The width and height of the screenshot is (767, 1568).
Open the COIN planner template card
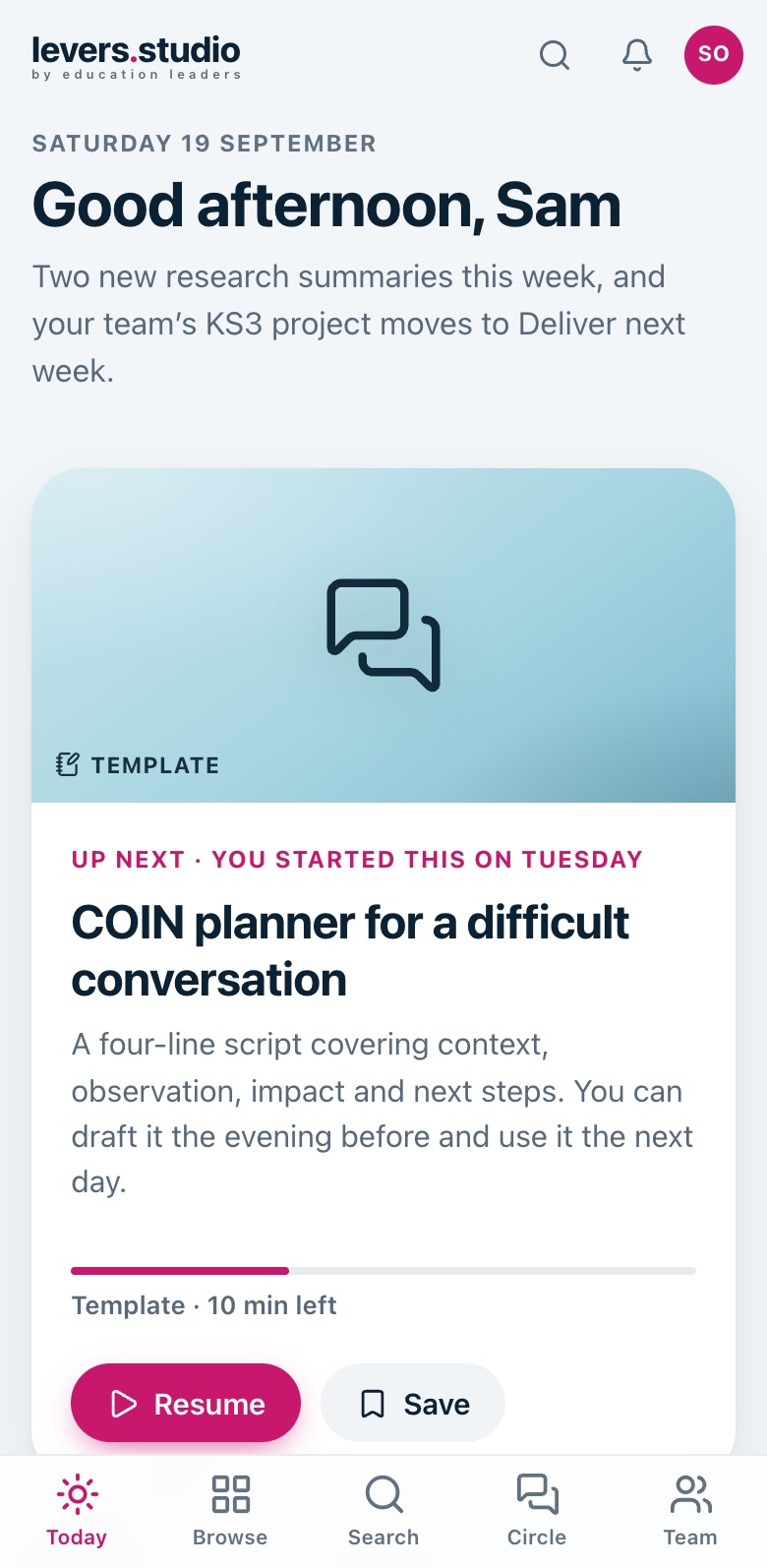(383, 962)
